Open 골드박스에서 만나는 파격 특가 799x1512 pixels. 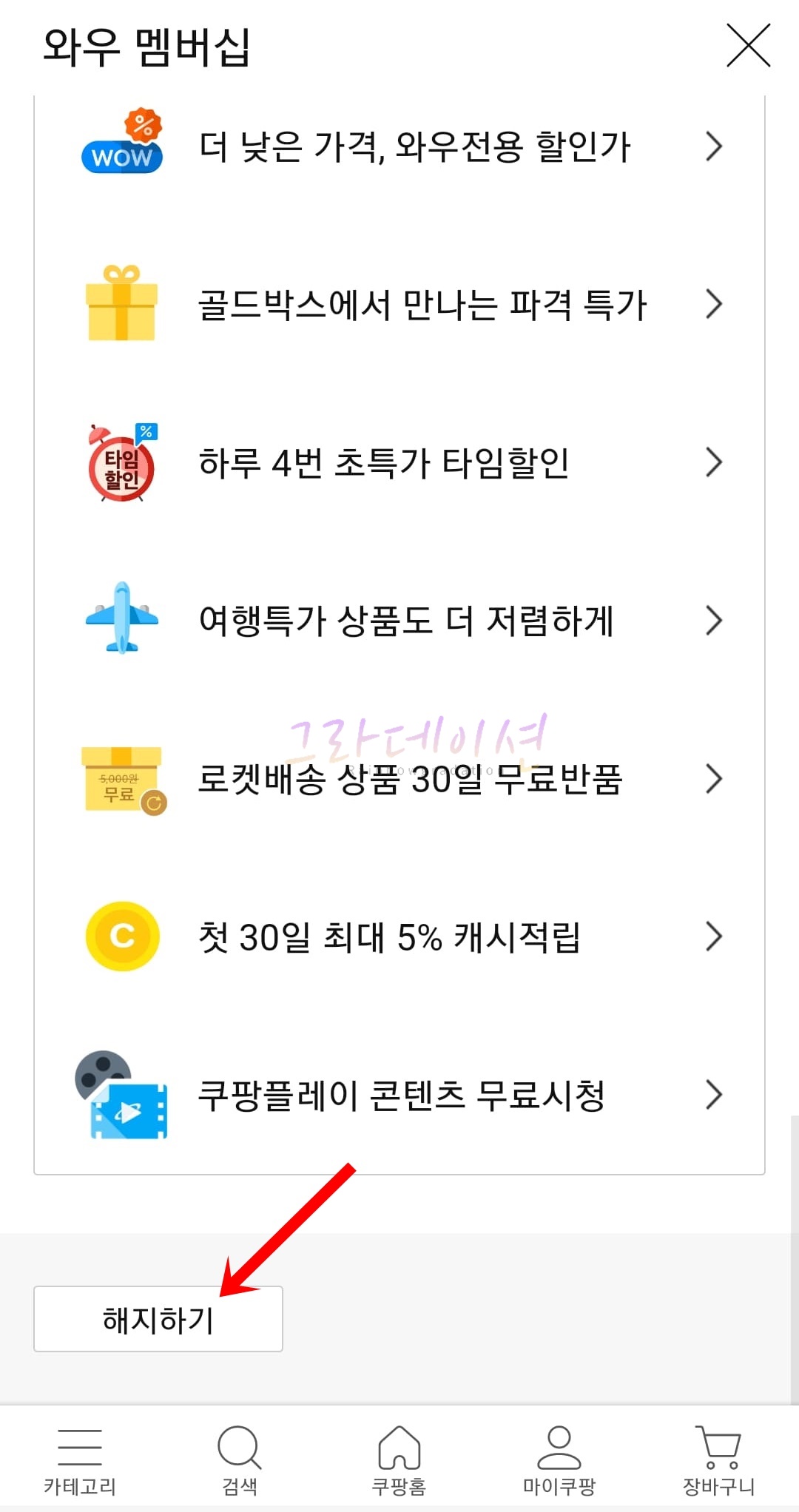399,304
